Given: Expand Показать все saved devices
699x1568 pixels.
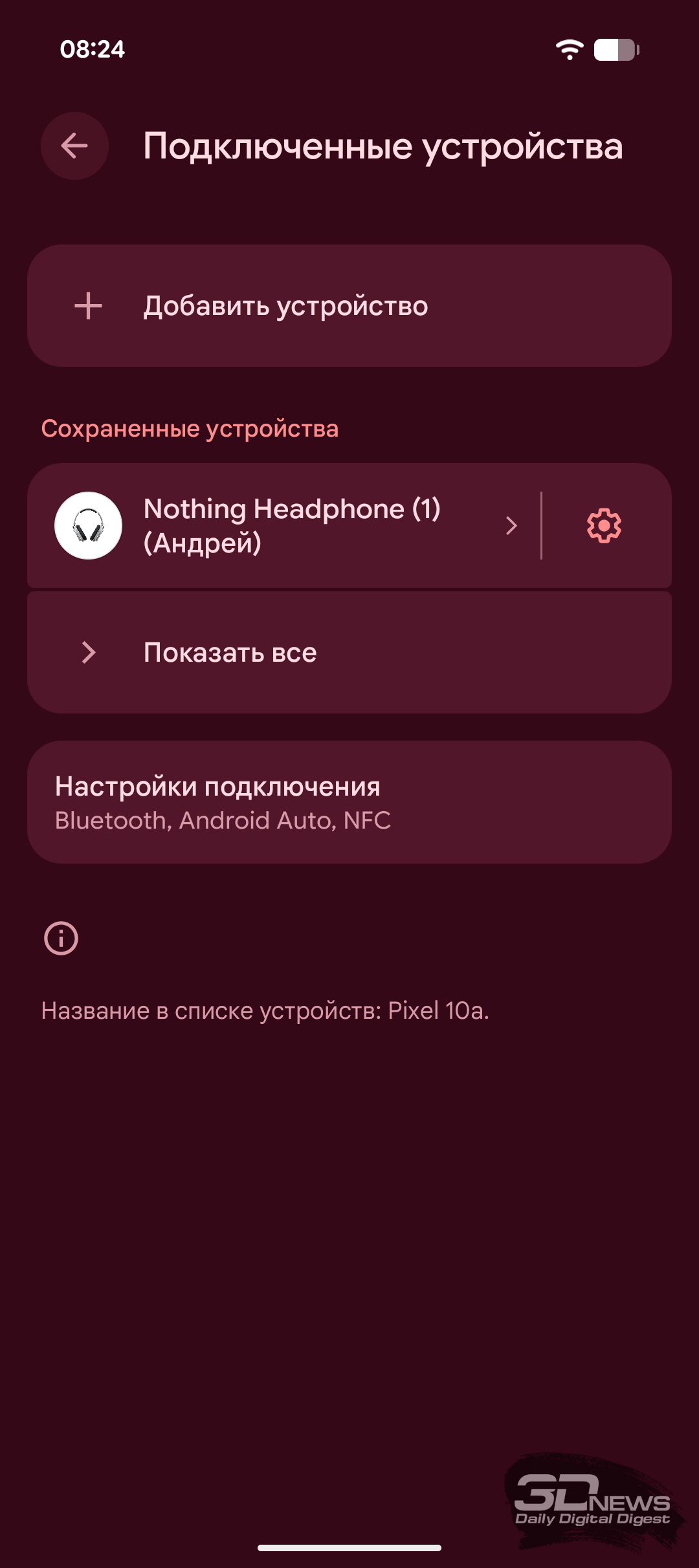Looking at the screenshot, I should click(349, 653).
